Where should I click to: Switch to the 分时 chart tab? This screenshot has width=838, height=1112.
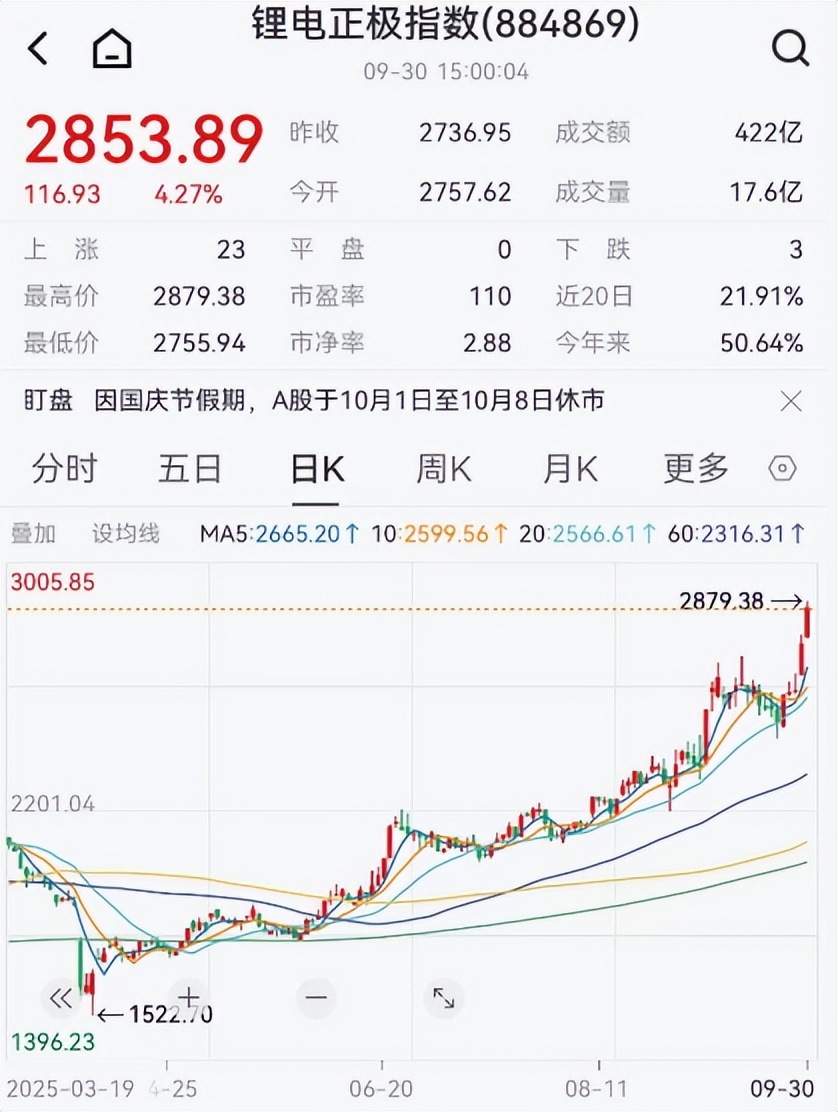pyautogui.click(x=64, y=468)
